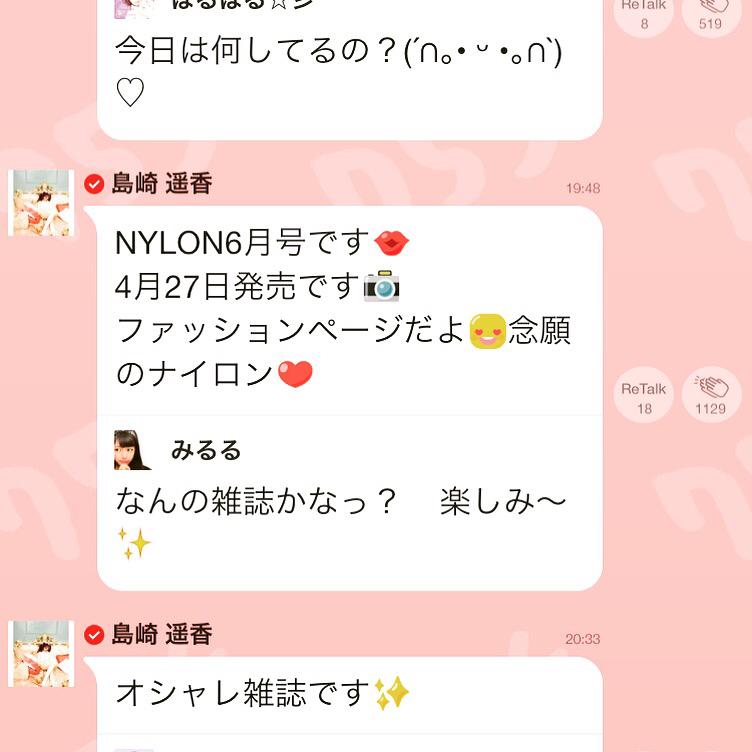This screenshot has height=752, width=752.
Task: Open 島崎 遥香 avatar on the 20:33 post
Action: pos(41,653)
